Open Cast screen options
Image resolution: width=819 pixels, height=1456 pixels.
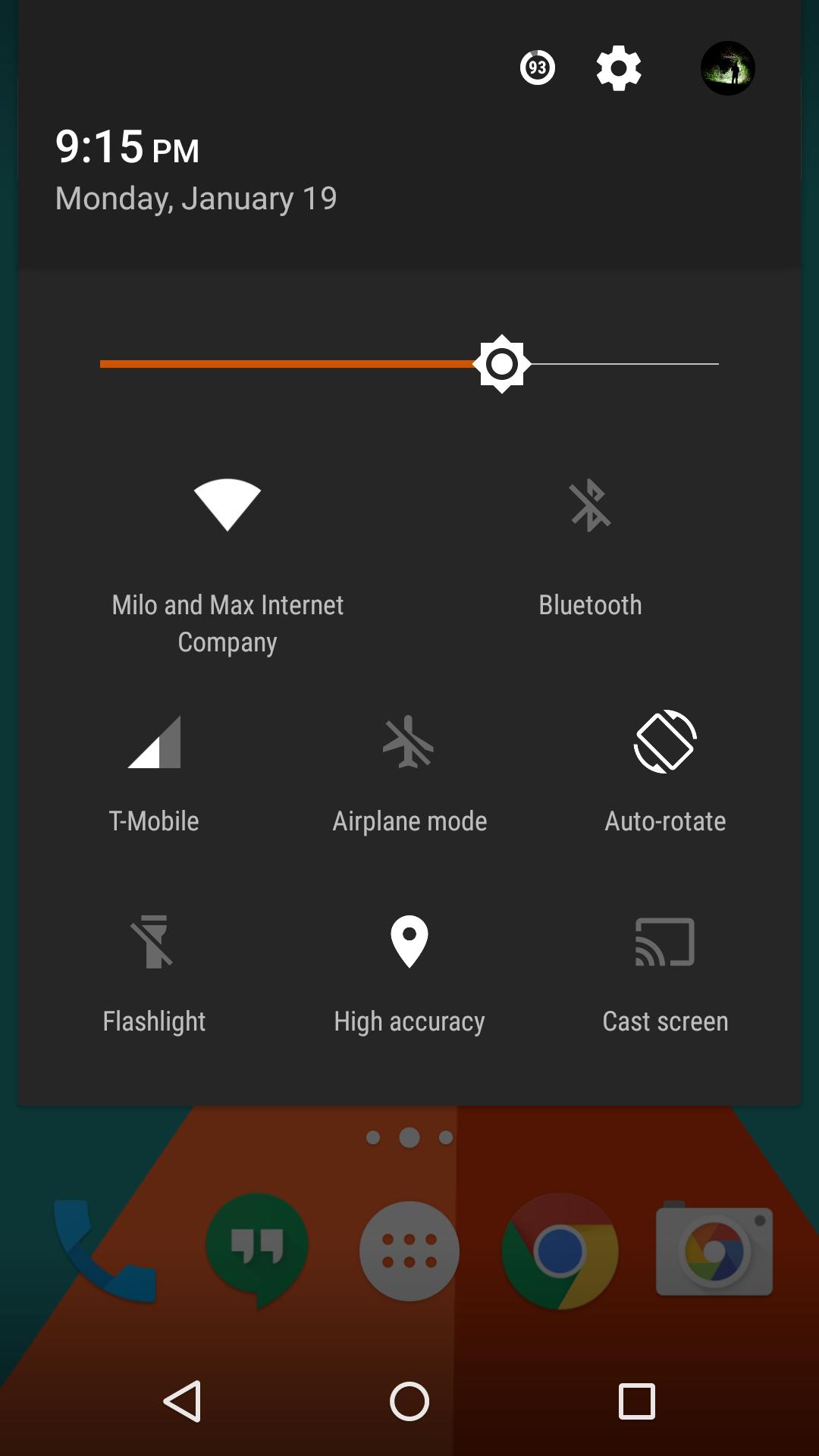pos(665,943)
